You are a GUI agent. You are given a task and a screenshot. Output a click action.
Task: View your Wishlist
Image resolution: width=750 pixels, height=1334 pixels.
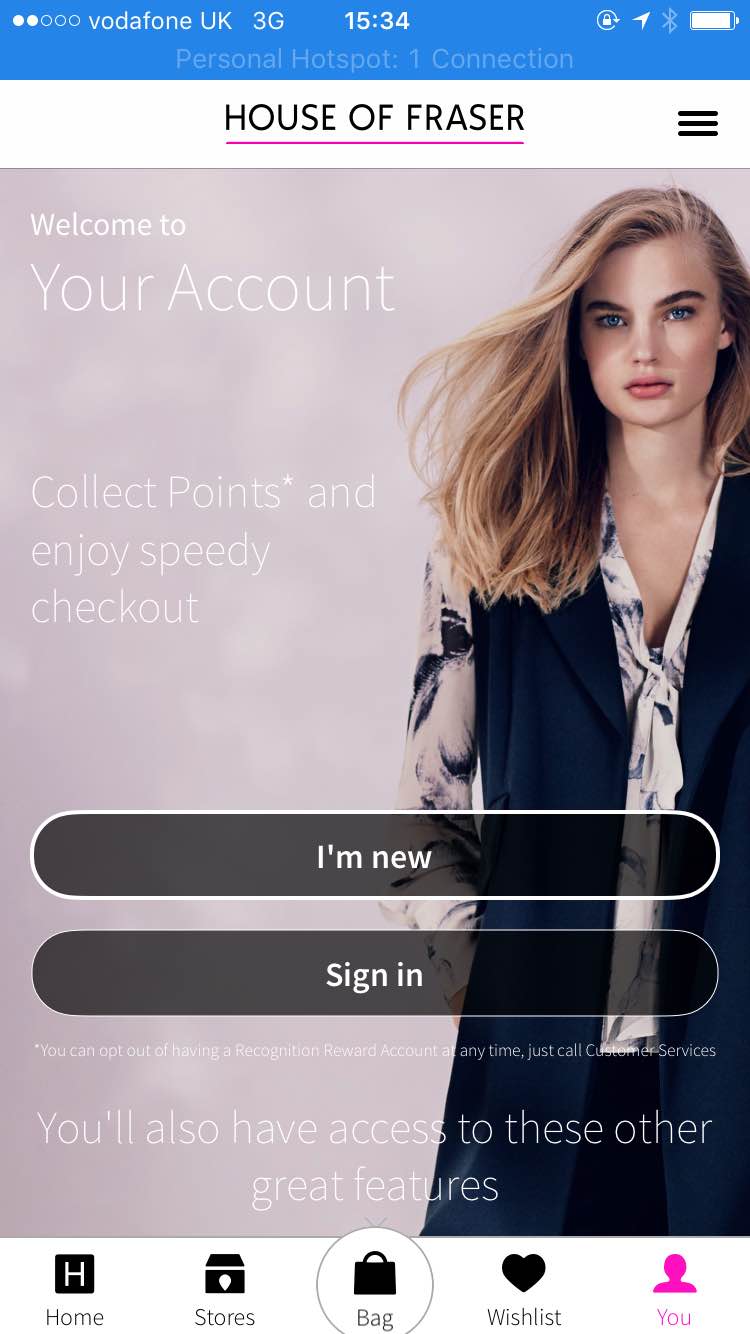(x=524, y=1289)
